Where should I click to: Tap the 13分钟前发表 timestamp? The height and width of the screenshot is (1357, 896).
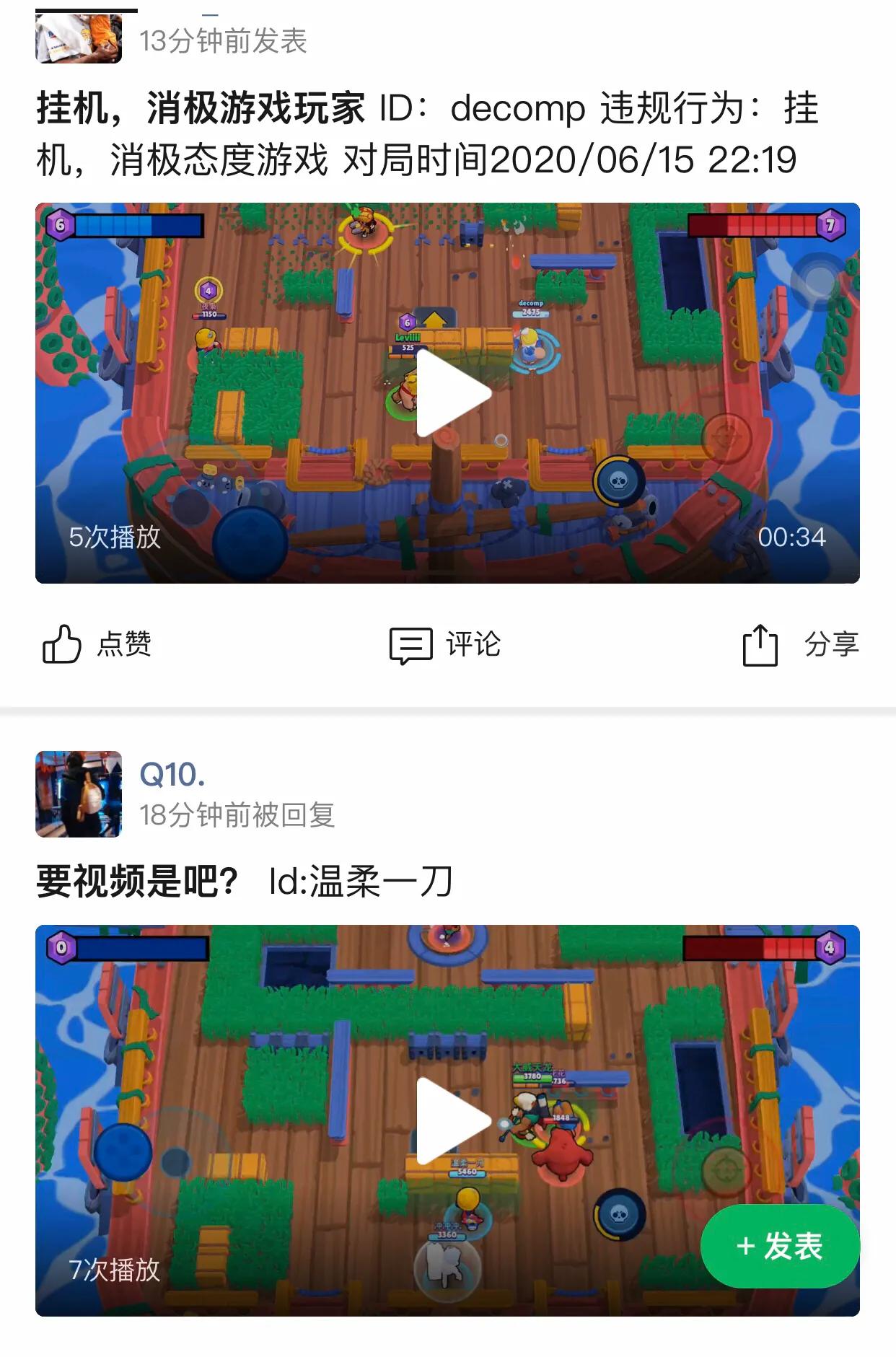223,43
